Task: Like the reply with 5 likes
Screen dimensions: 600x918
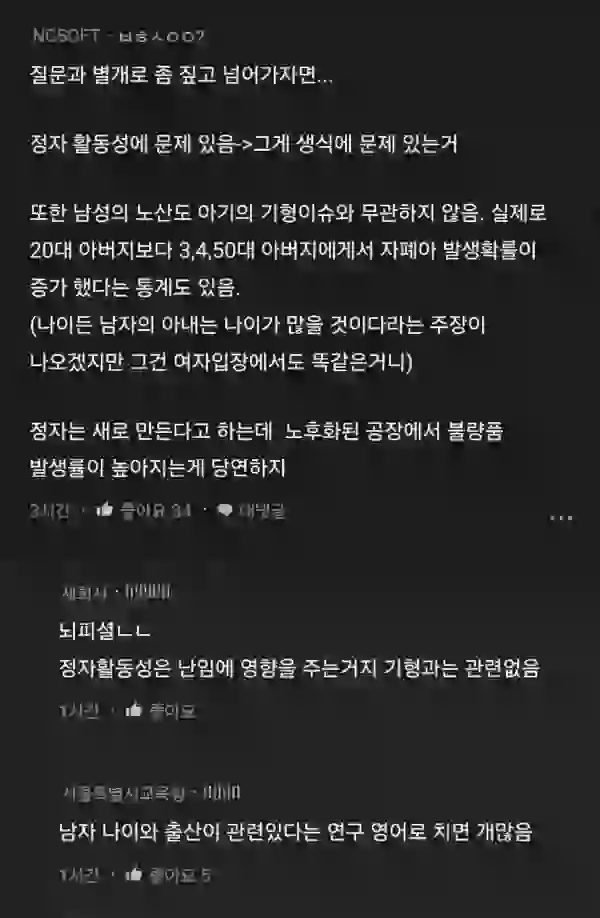Action: tap(134, 874)
